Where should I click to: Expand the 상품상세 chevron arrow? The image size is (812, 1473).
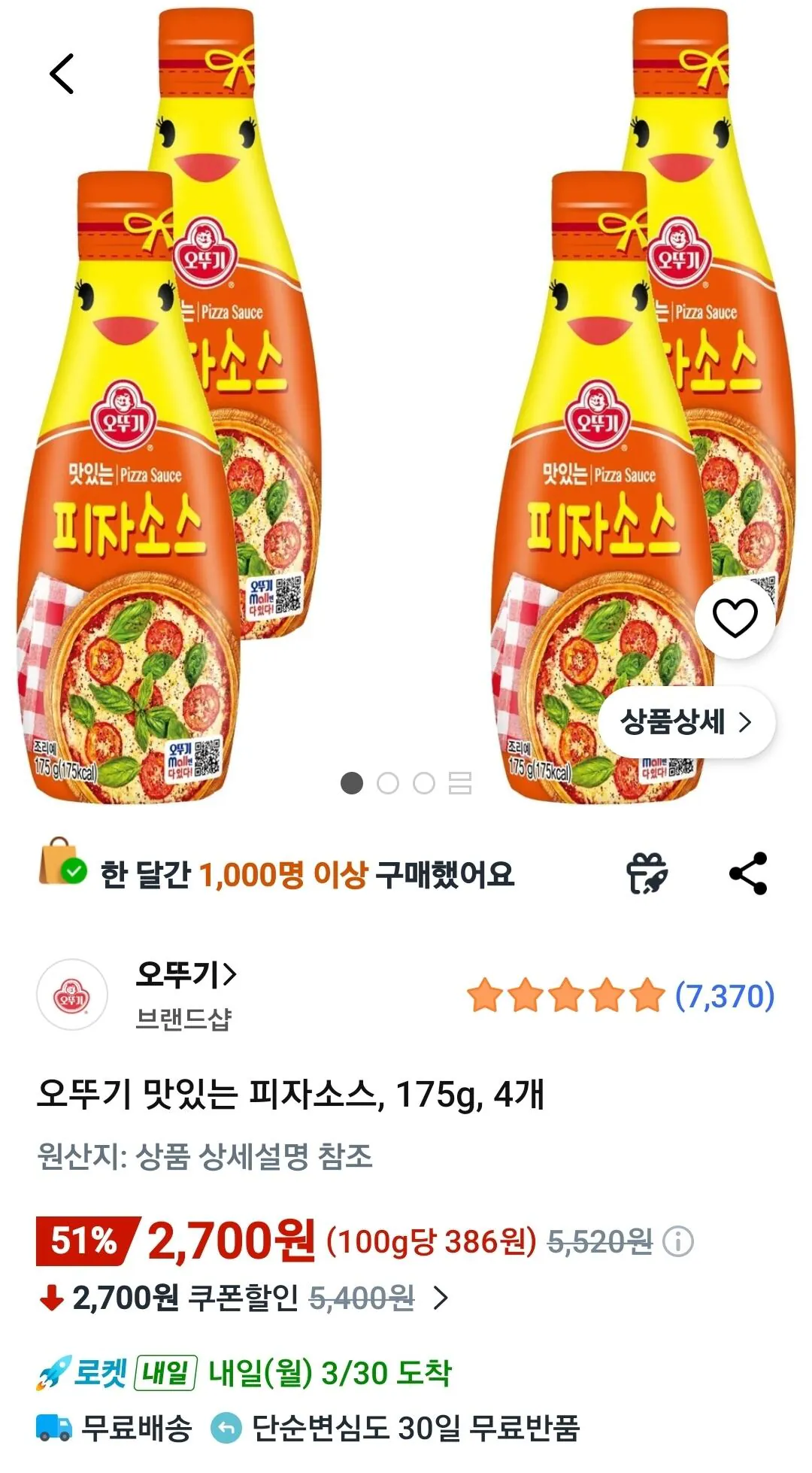pos(747,721)
